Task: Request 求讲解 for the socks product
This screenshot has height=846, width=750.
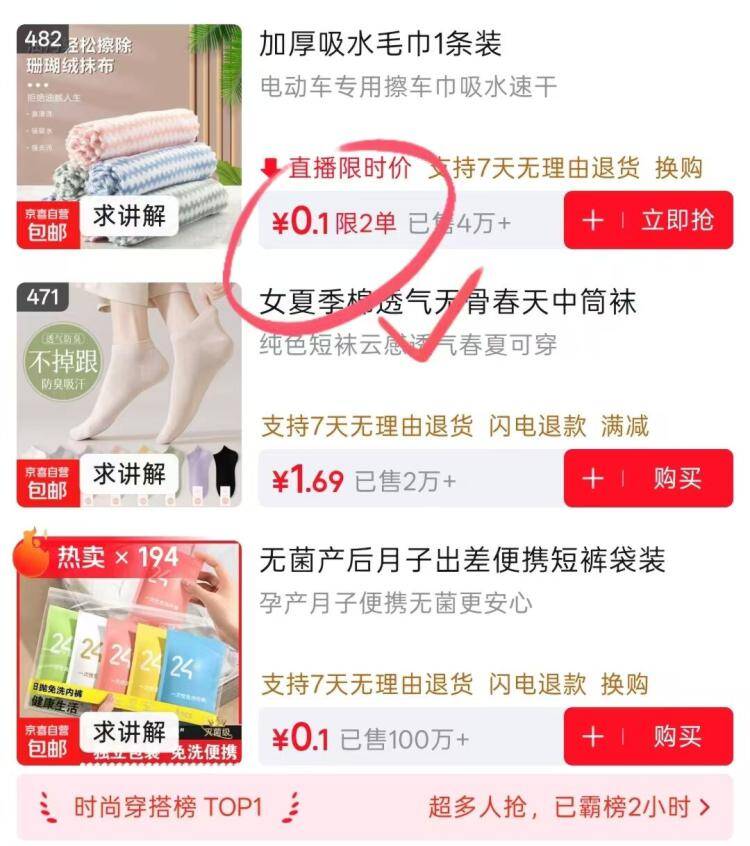Action: 129,474
